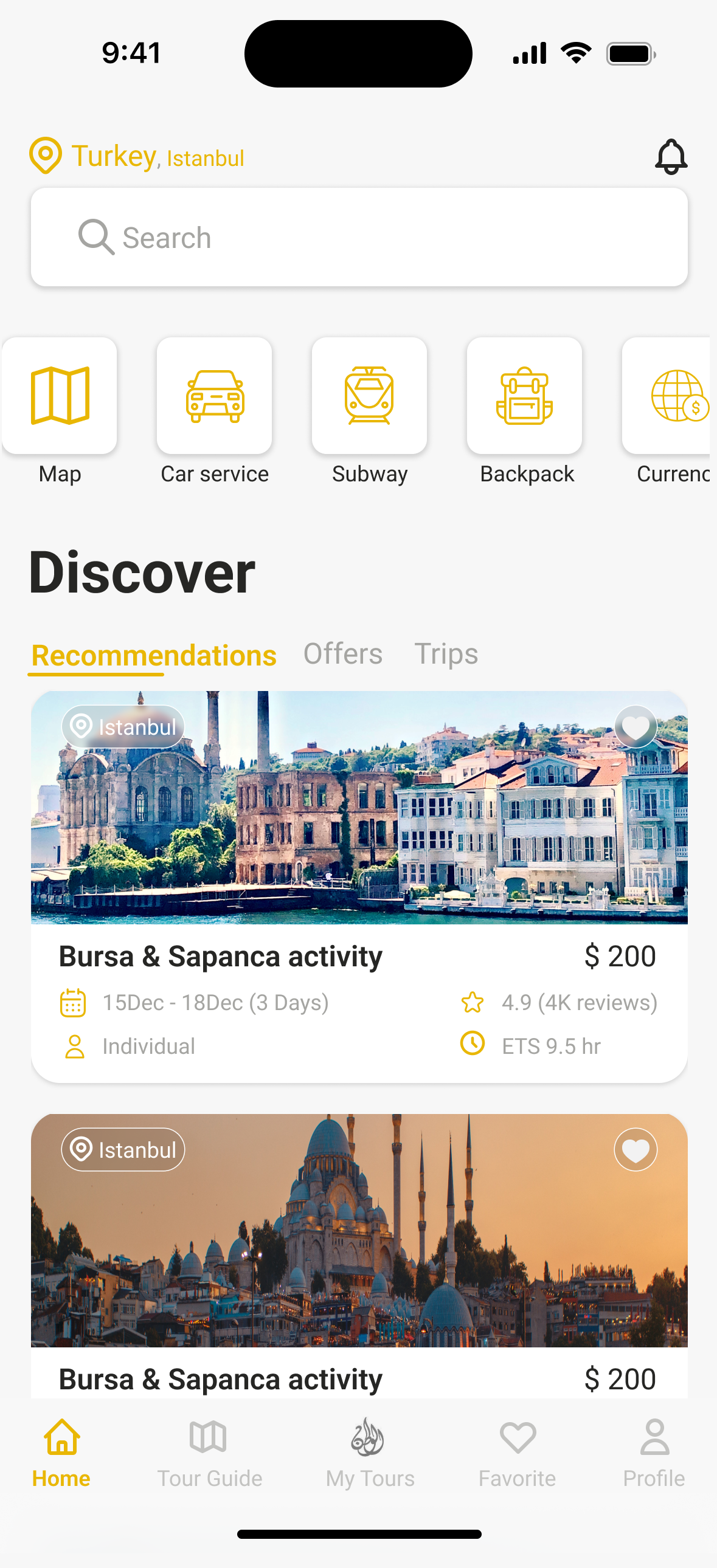Open the notifications bell
717x1568 pixels.
(x=671, y=156)
